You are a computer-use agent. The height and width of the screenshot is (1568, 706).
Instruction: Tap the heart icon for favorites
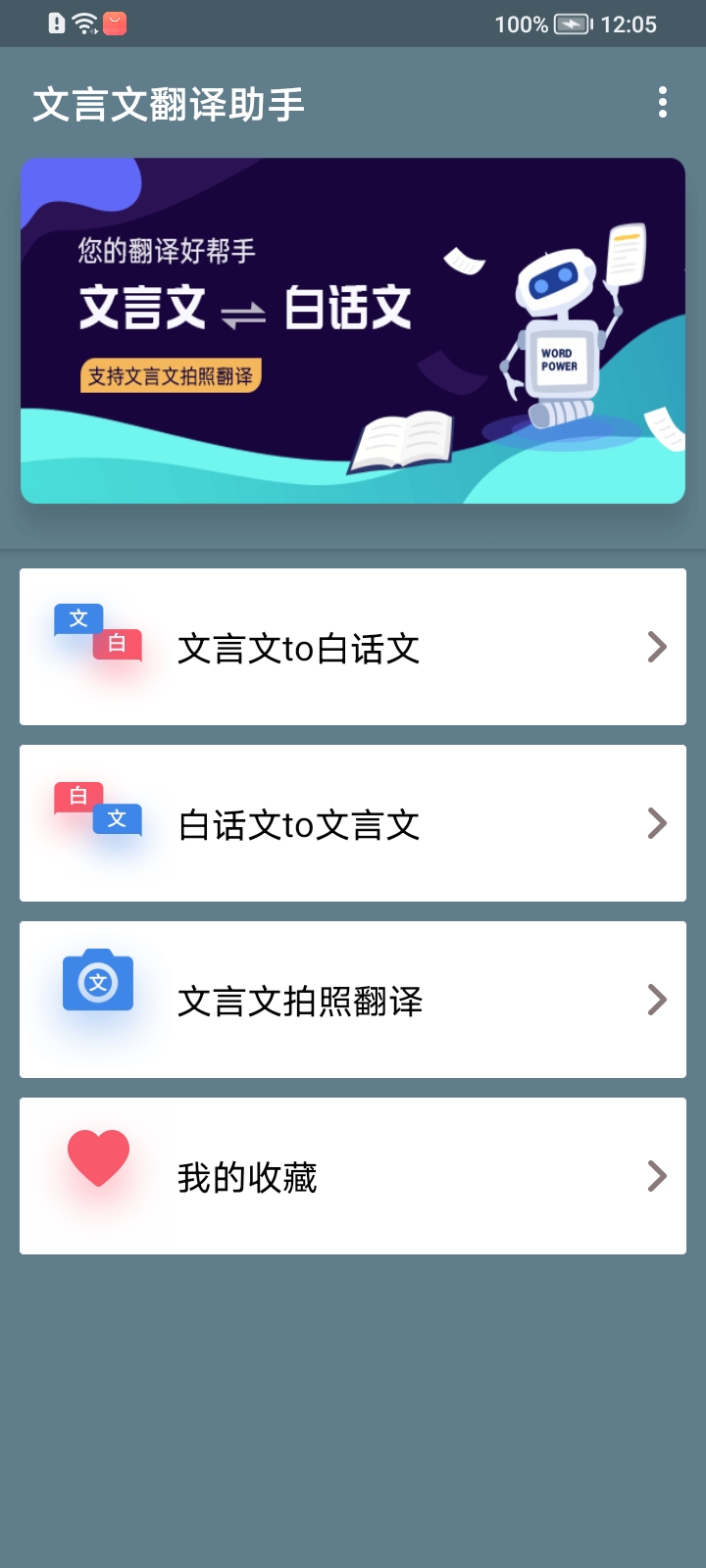click(98, 1159)
